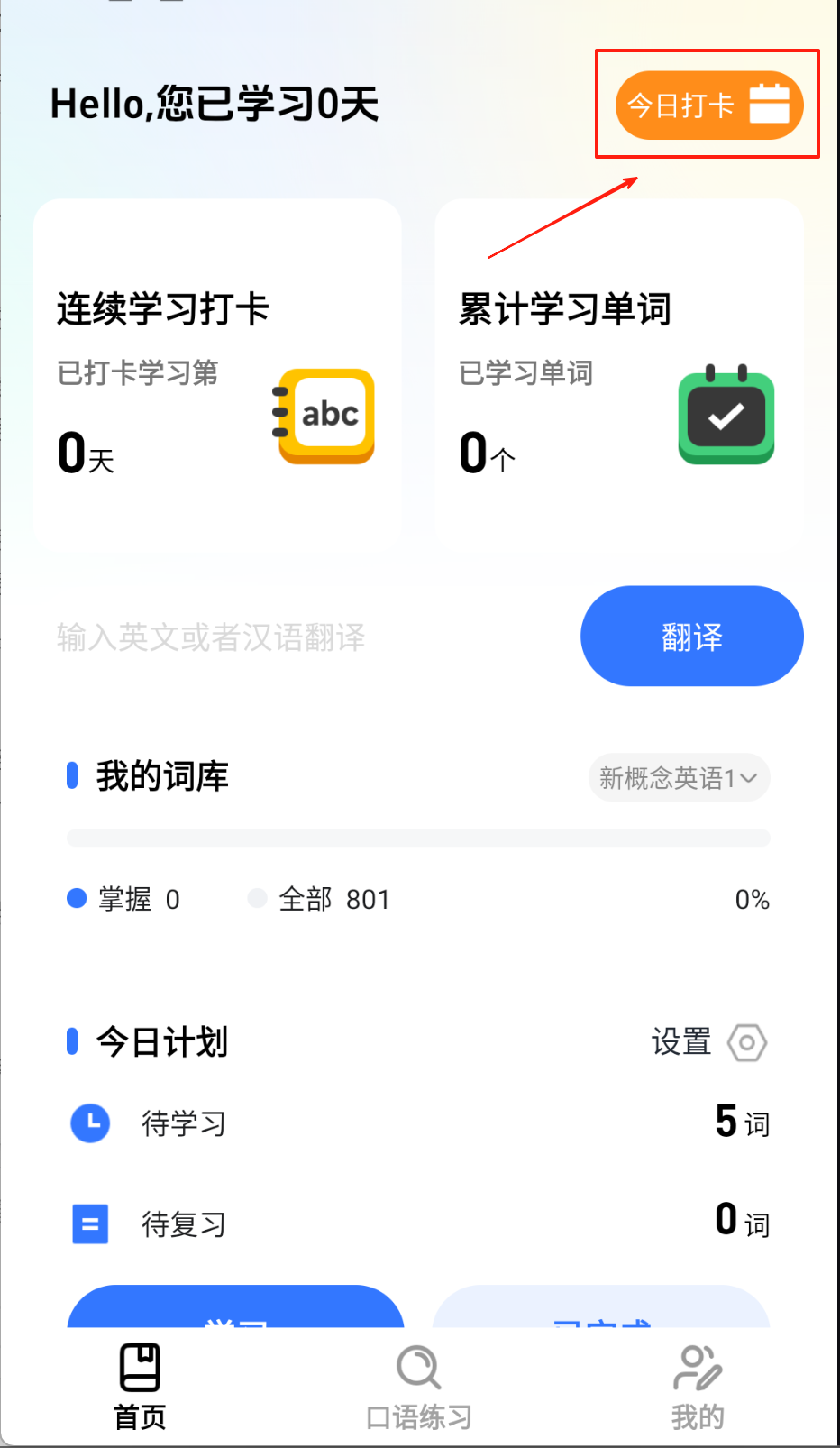
Task: Tap the 今日打卡 check-in button
Action: pyautogui.click(x=708, y=105)
